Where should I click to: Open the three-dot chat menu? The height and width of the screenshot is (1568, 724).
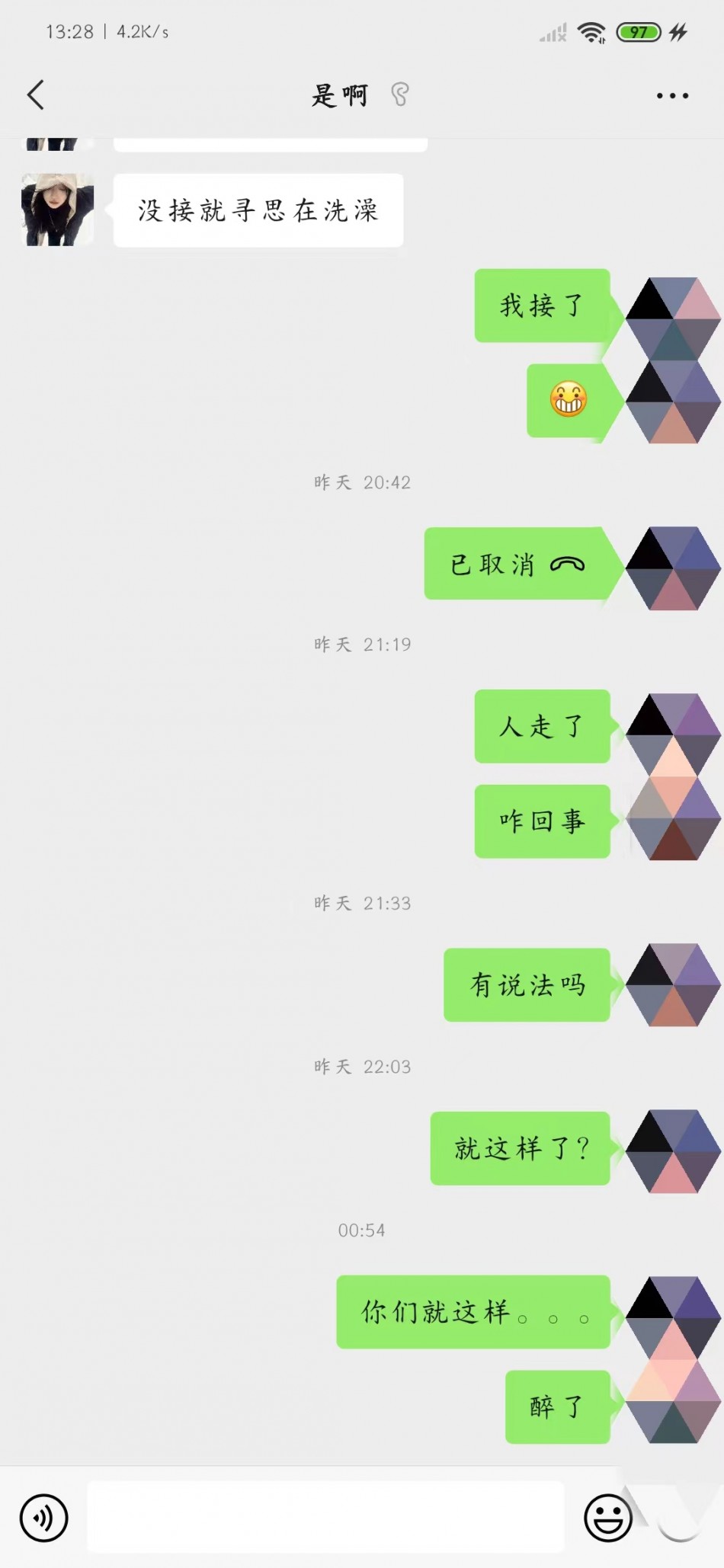tap(672, 96)
